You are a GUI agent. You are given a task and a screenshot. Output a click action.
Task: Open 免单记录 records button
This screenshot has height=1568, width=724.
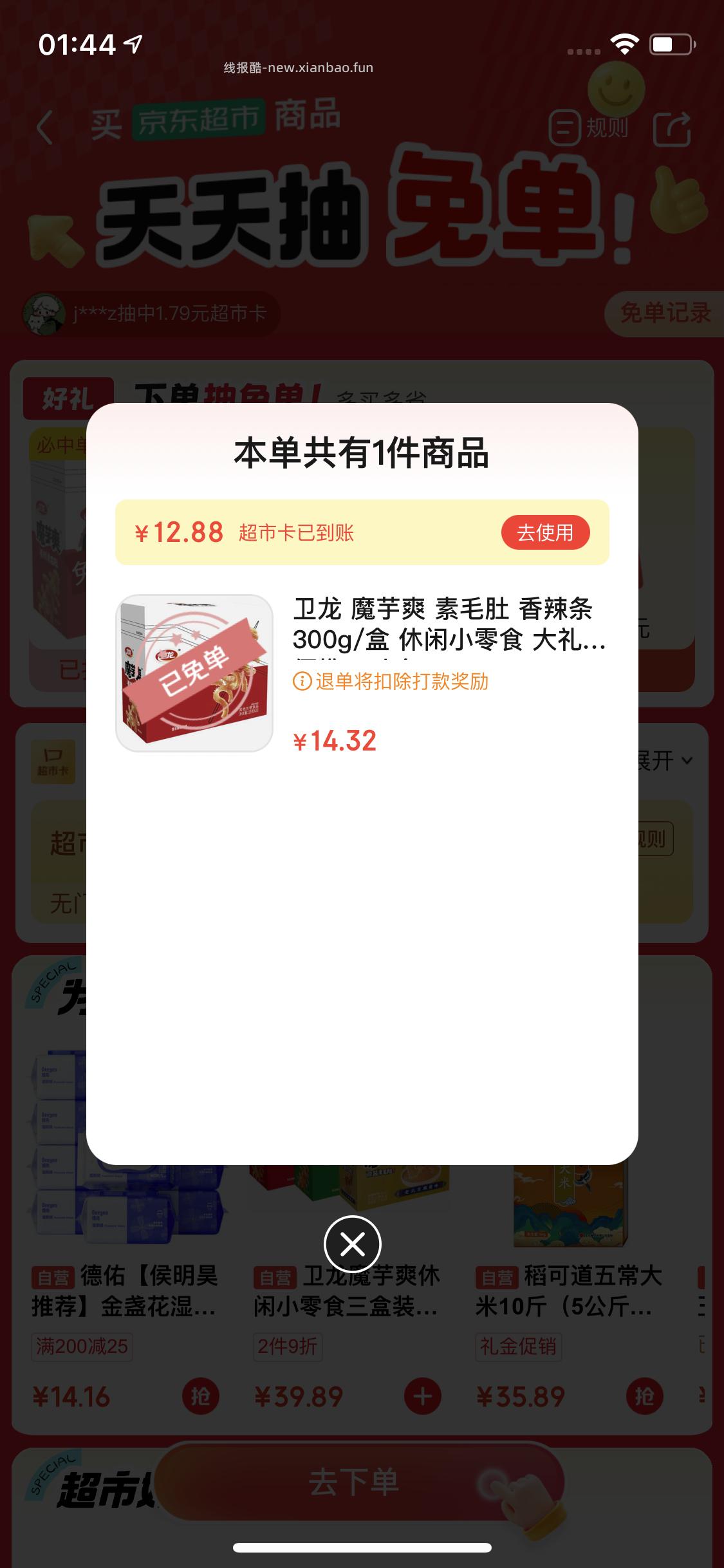coord(666,312)
